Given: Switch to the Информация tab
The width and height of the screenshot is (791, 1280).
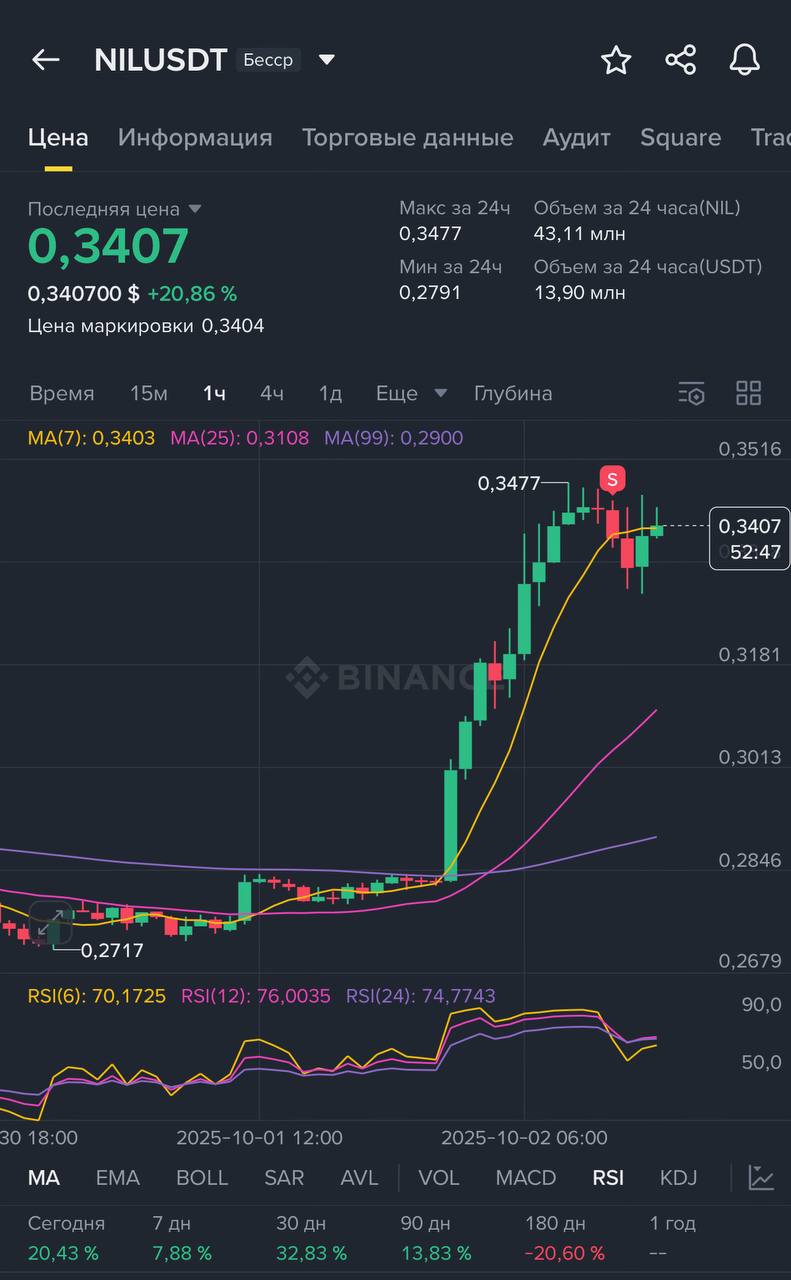Looking at the screenshot, I should click(195, 137).
